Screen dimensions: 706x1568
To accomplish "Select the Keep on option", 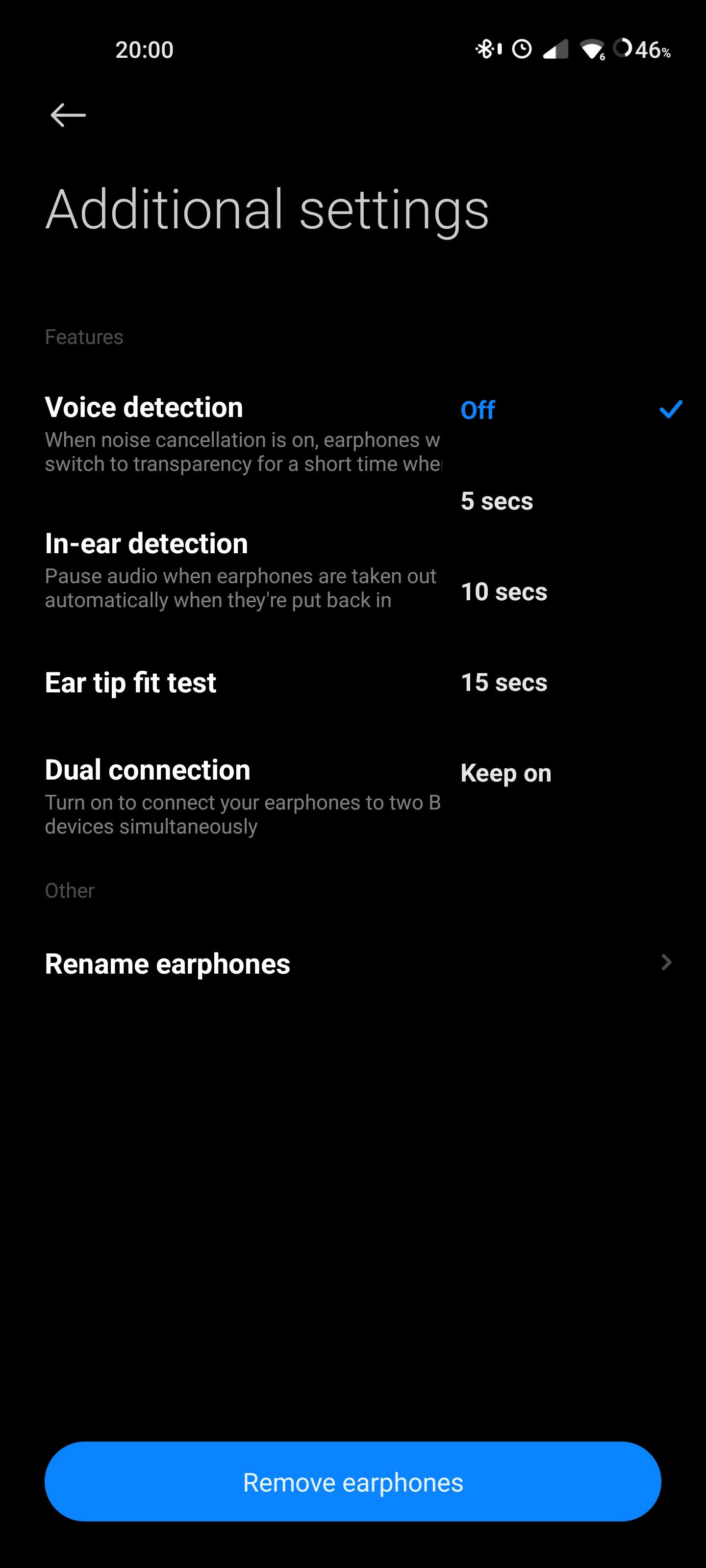I will point(572,773).
